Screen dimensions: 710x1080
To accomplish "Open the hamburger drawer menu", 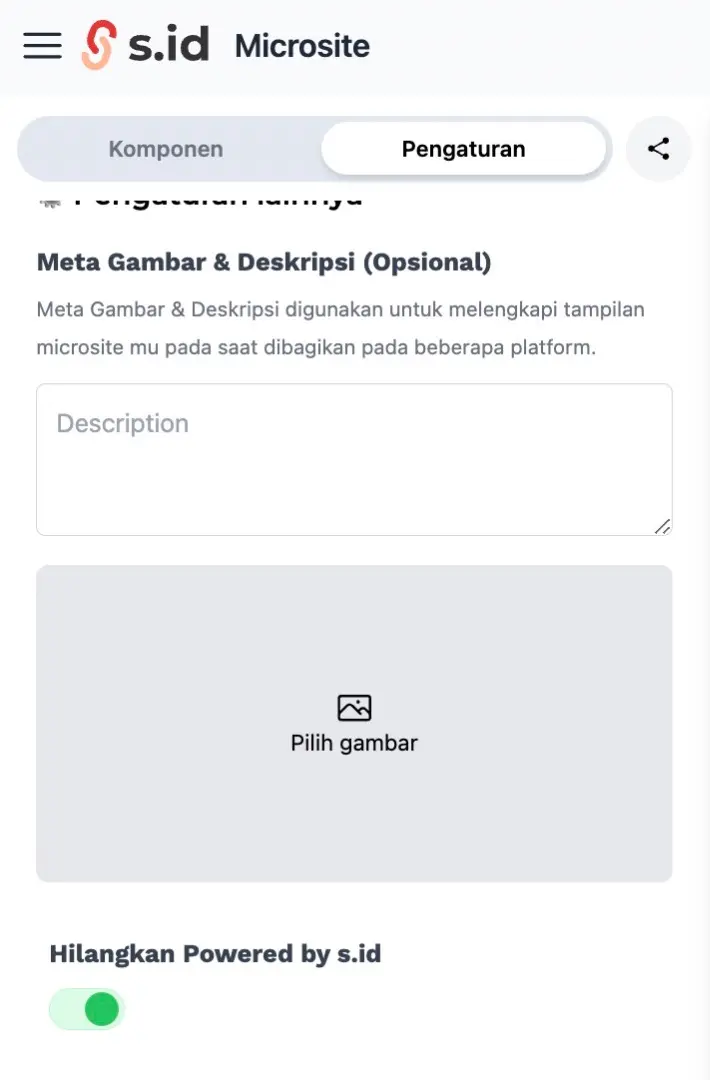I will tap(42, 46).
